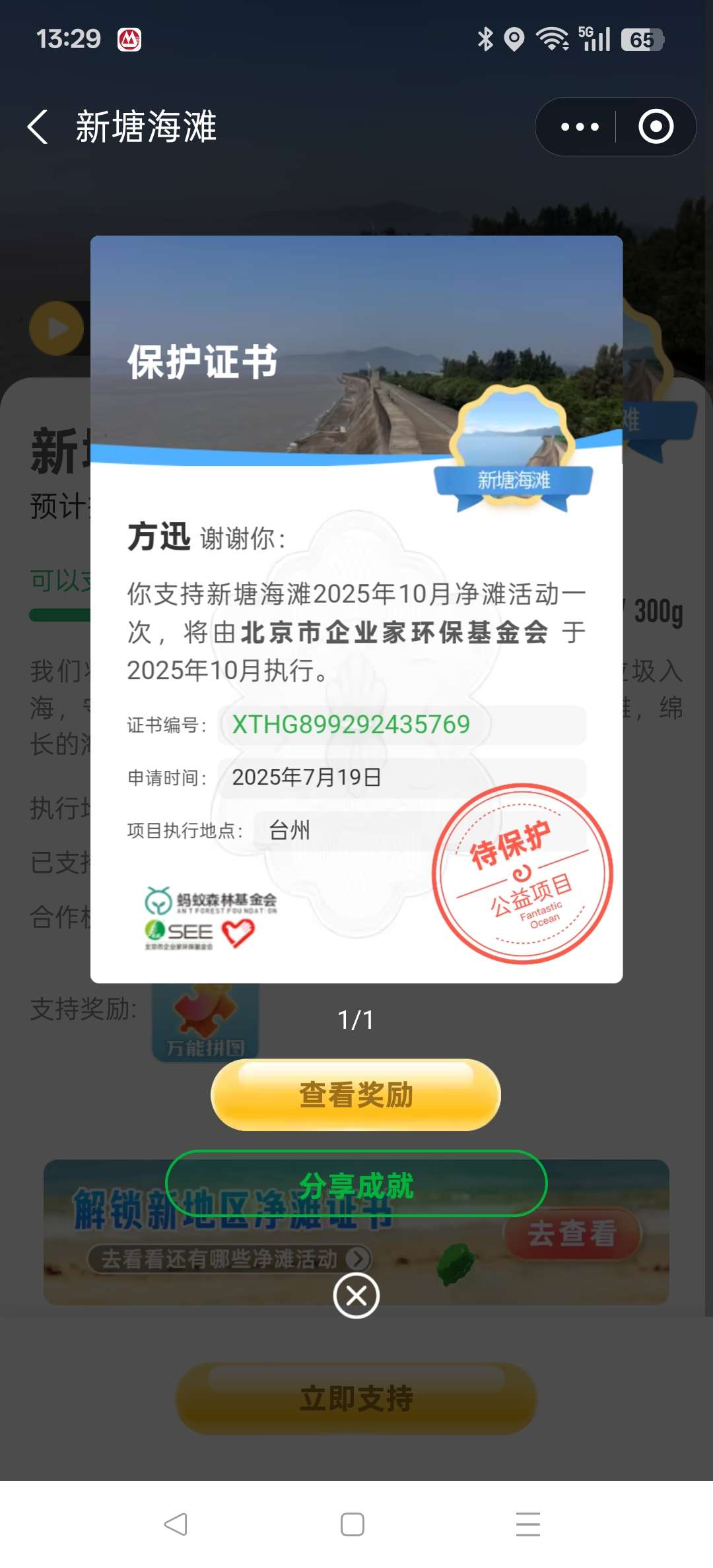Open the 保护证书 certificate card
713x1568 pixels.
356,608
